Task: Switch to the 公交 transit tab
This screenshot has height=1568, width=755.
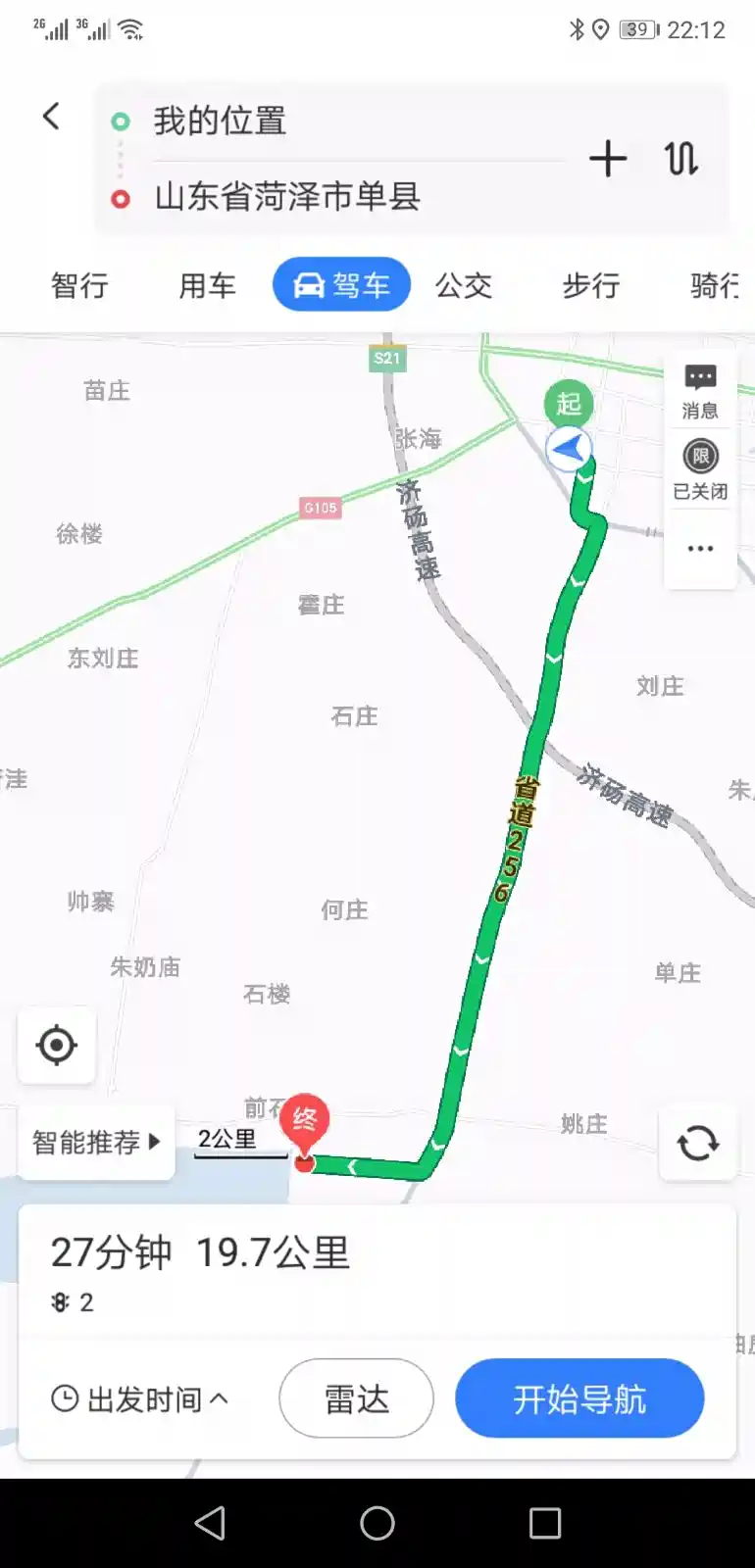Action: [x=464, y=285]
